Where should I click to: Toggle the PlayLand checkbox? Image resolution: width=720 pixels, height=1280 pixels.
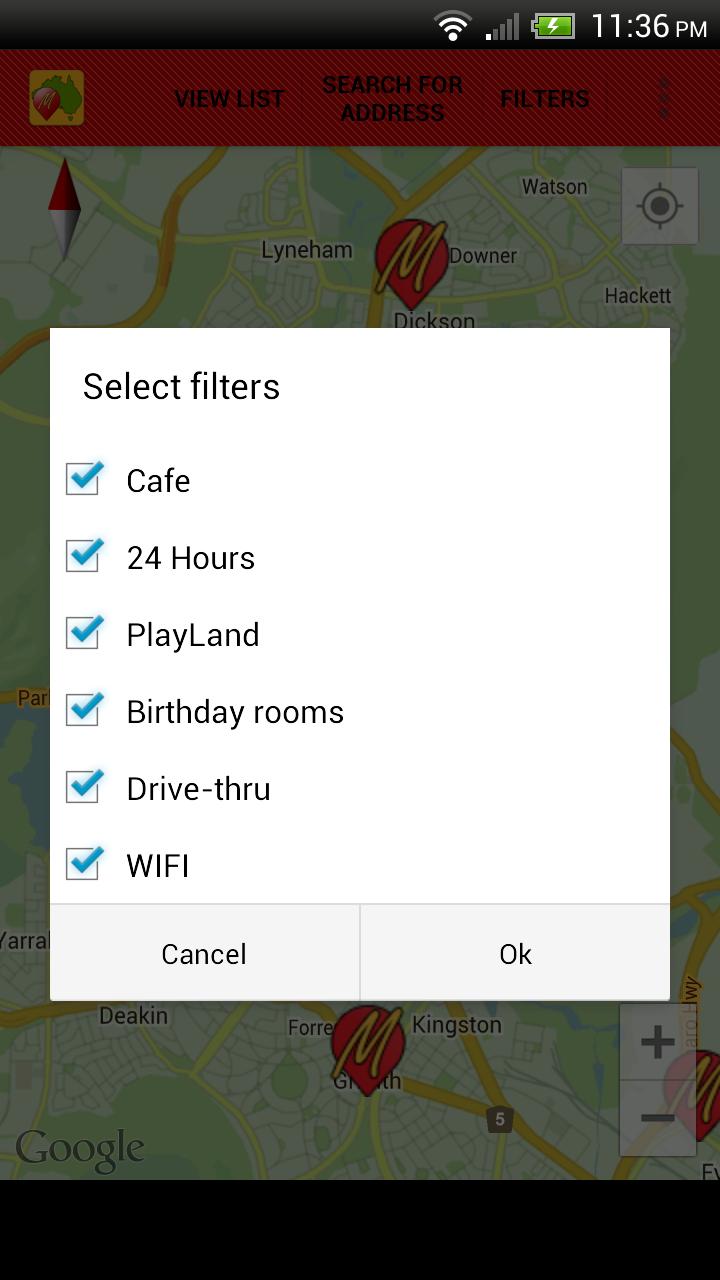click(x=84, y=634)
